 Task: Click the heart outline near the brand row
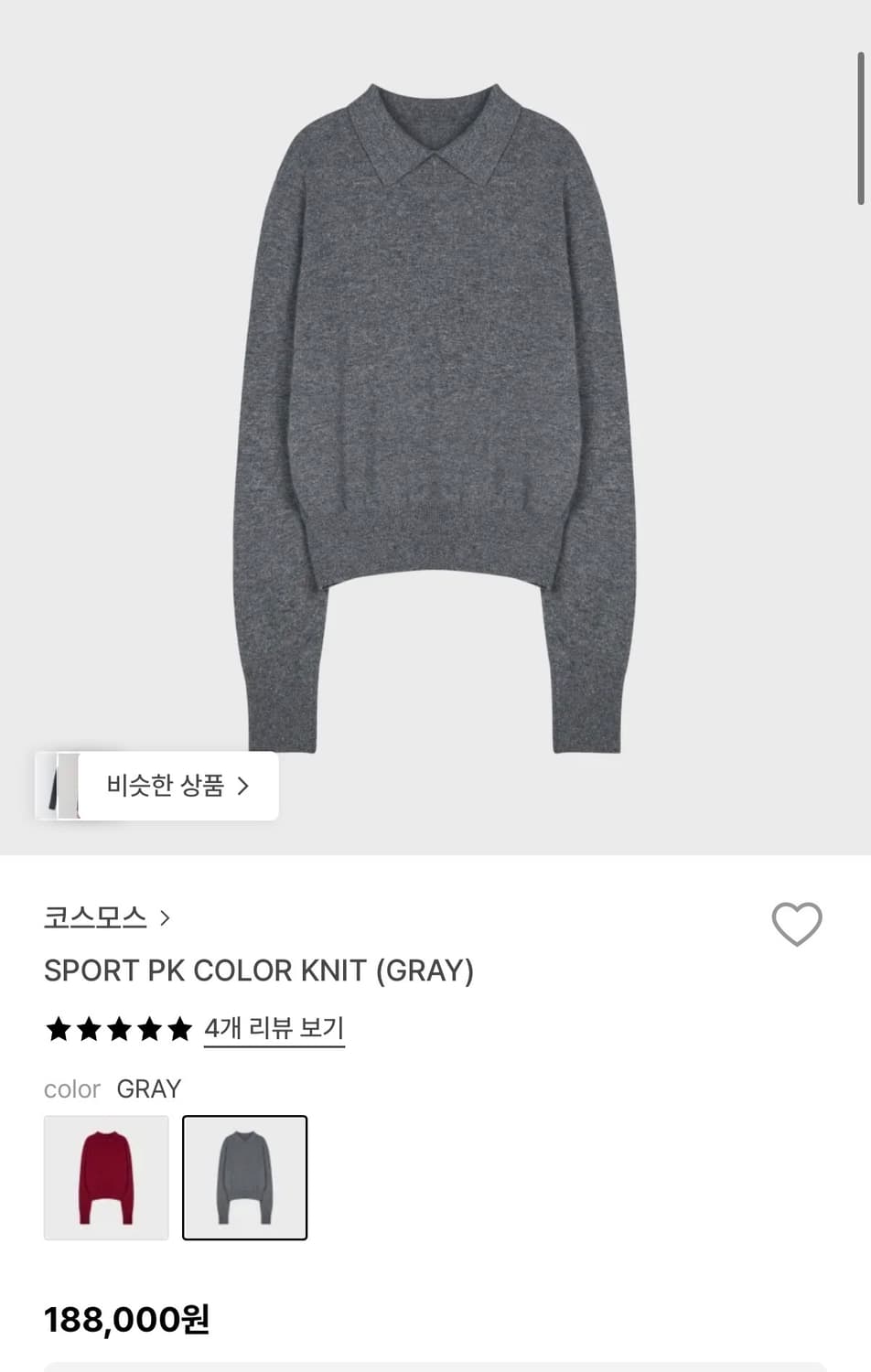tap(795, 925)
